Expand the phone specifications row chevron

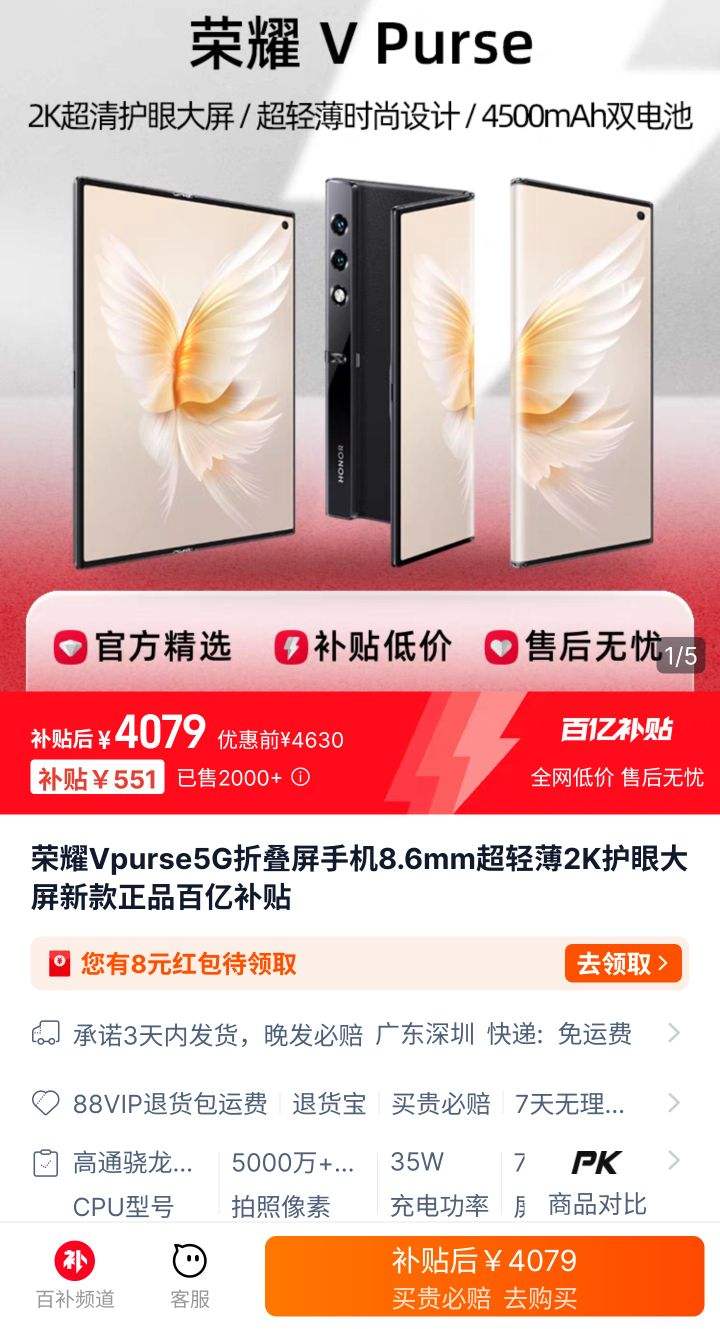coord(674,1160)
